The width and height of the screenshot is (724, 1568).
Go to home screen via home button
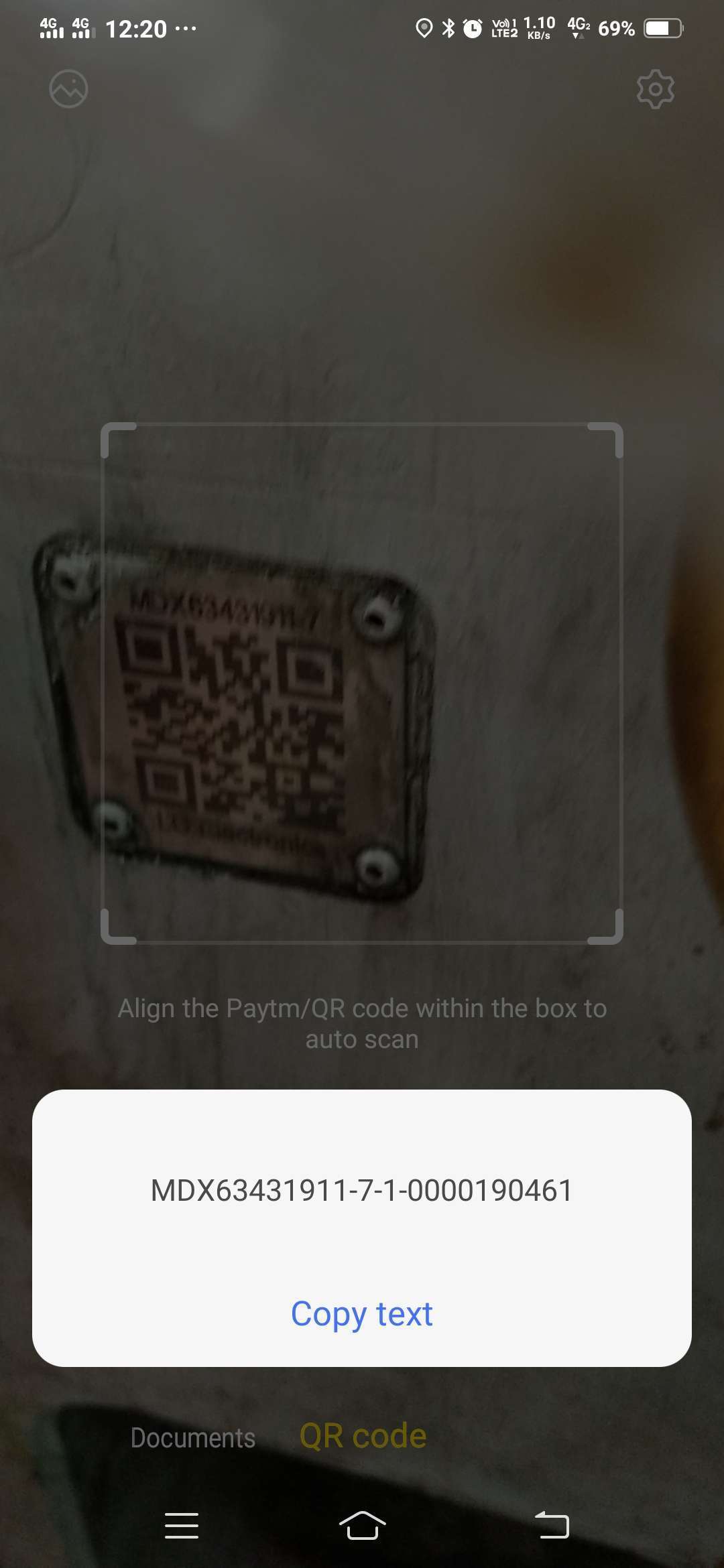click(362, 1526)
